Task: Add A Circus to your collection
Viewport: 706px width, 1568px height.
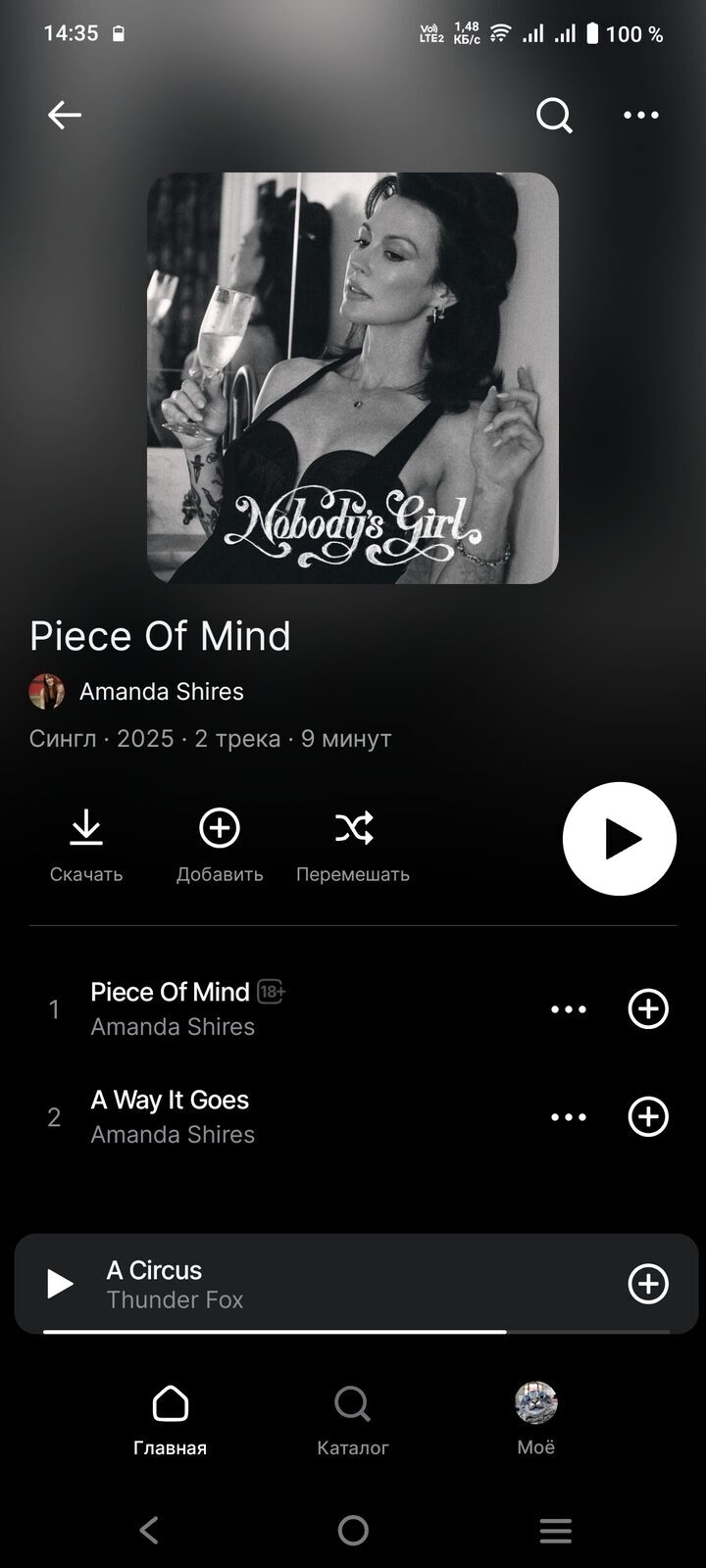Action: pyautogui.click(x=648, y=1284)
